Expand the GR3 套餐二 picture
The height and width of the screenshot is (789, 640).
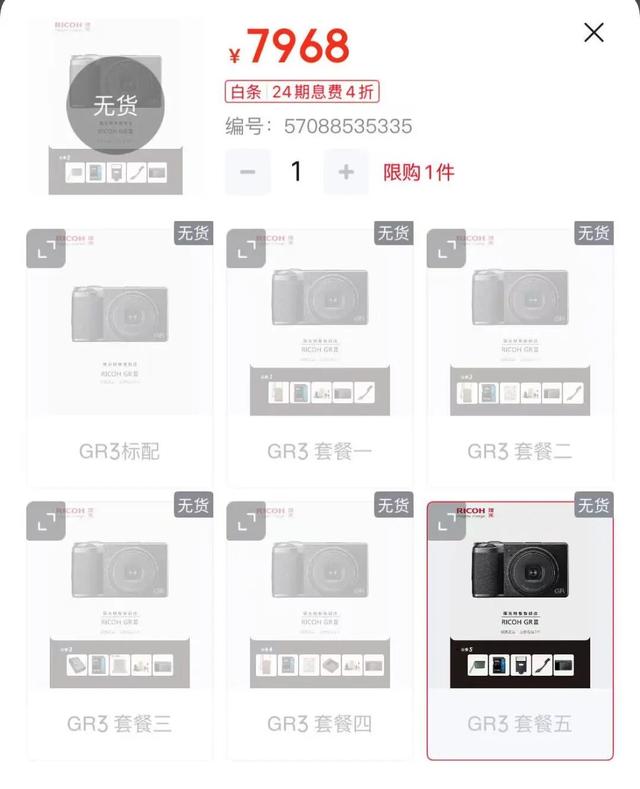pos(446,249)
